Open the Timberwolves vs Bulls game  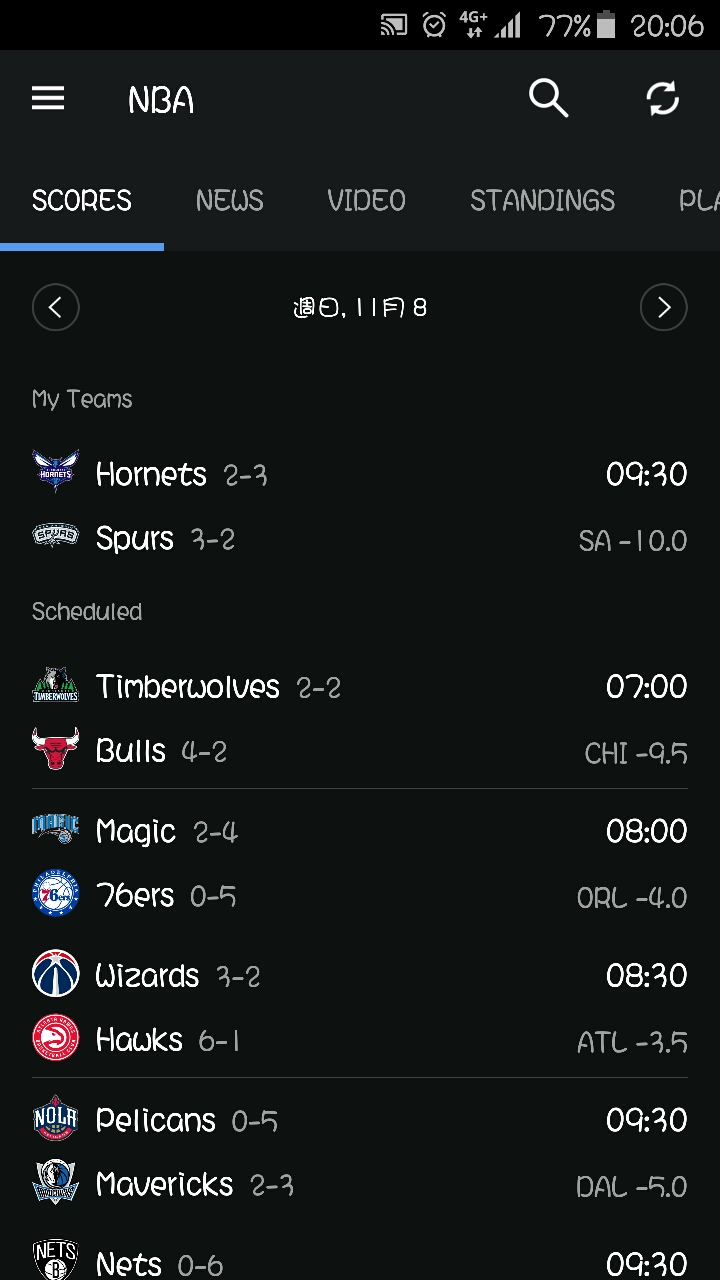pyautogui.click(x=360, y=719)
